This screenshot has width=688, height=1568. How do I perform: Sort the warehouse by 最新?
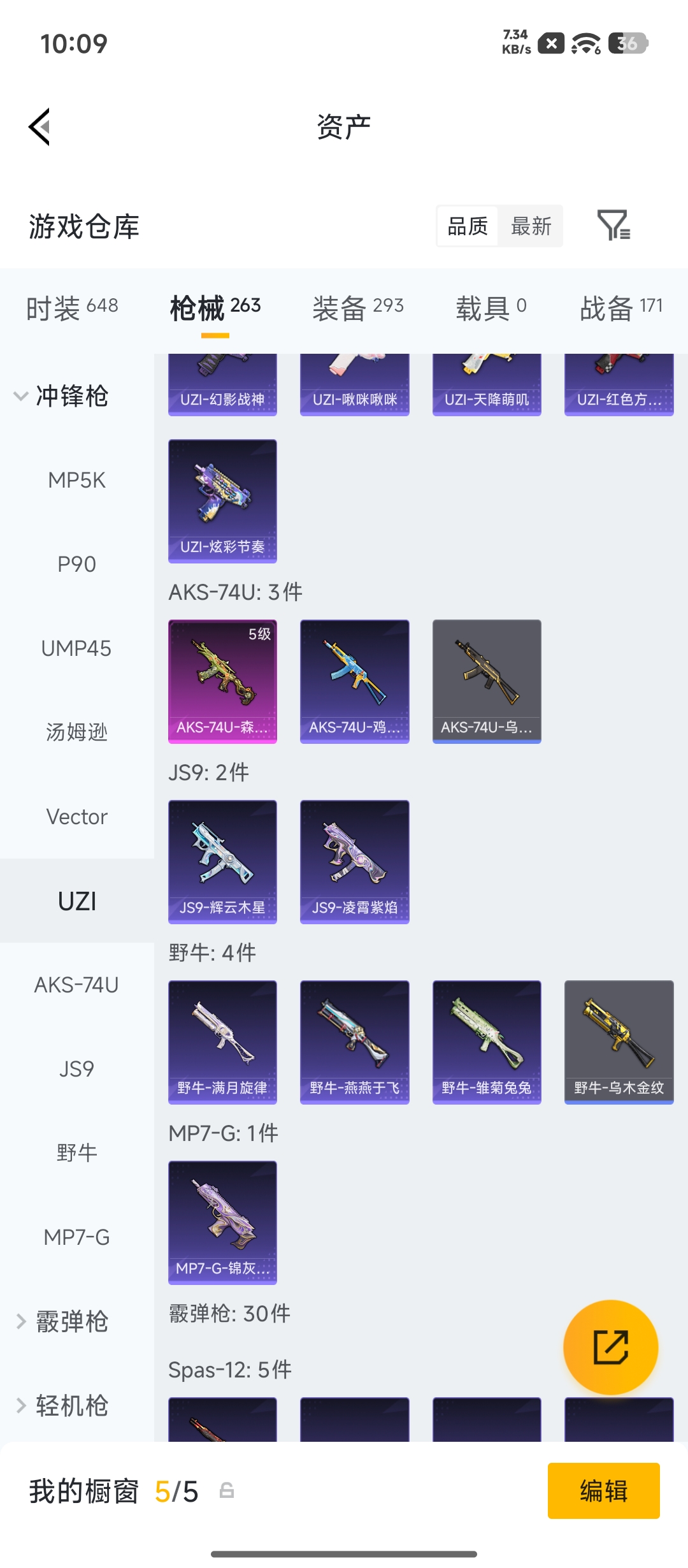tap(531, 226)
